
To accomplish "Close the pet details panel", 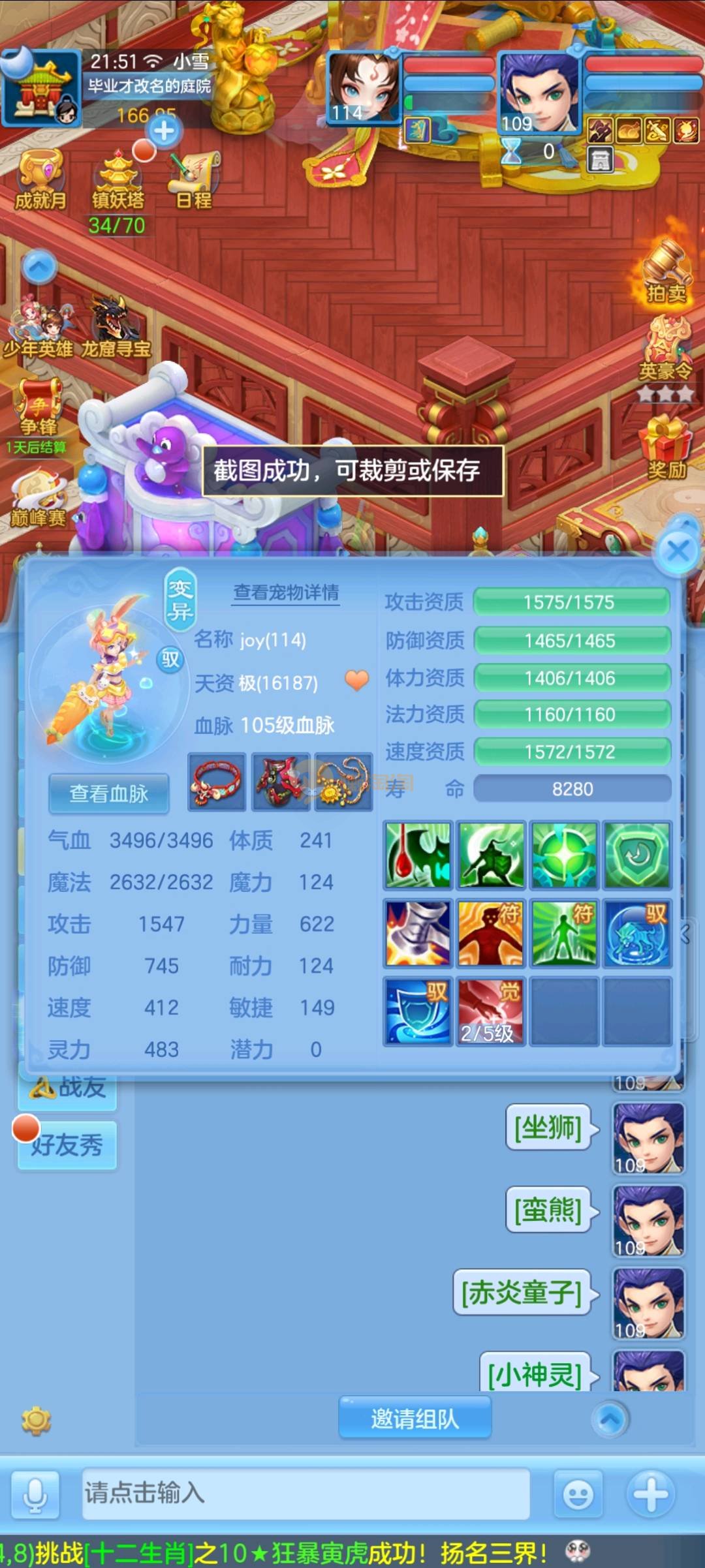I will pyautogui.click(x=677, y=551).
